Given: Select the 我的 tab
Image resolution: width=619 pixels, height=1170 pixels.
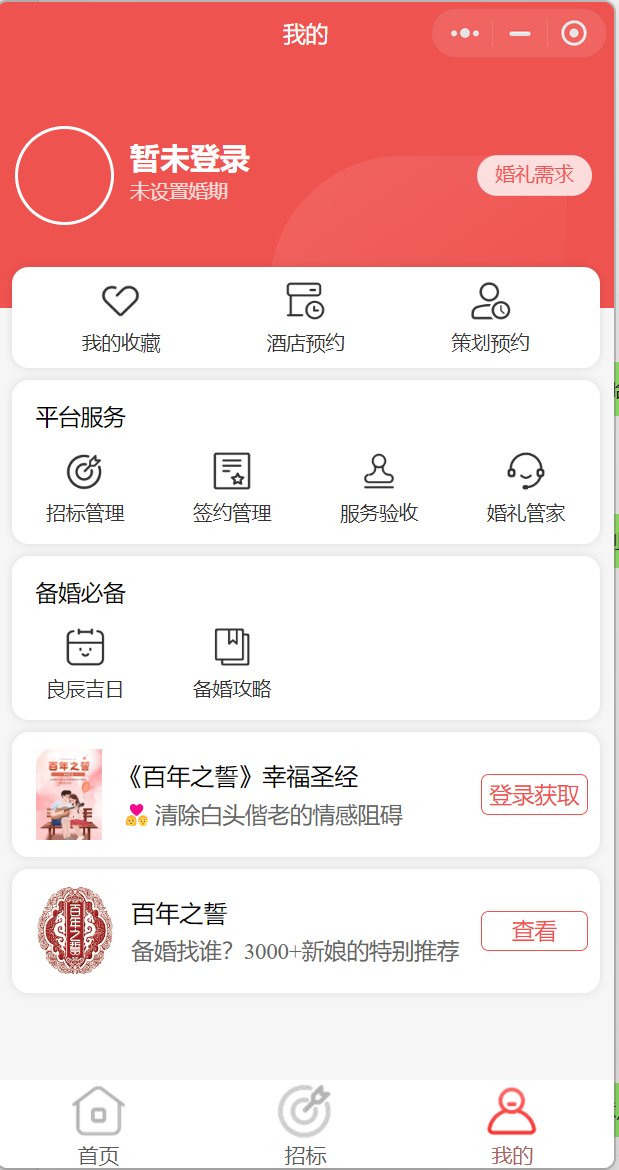Looking at the screenshot, I should (512, 1126).
